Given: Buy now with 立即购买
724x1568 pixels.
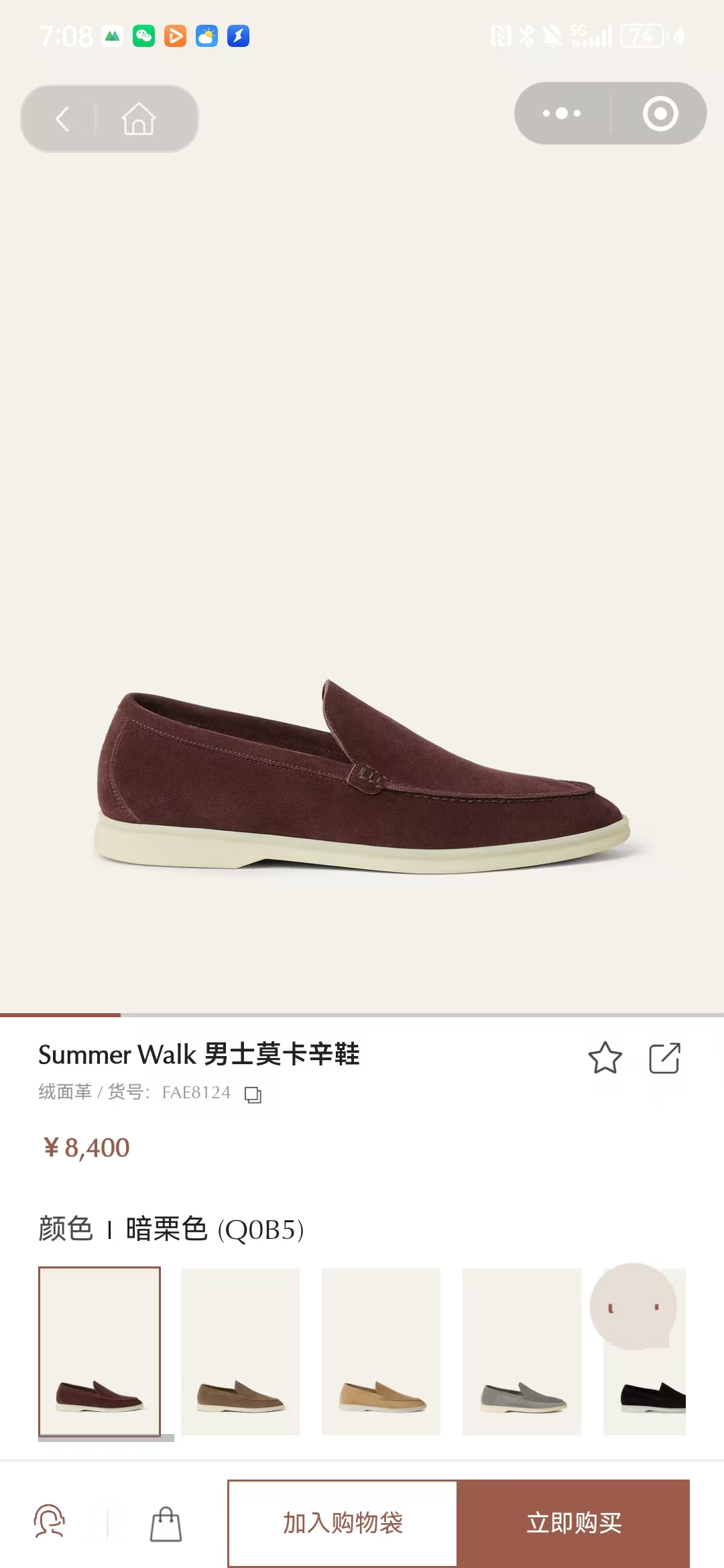Looking at the screenshot, I should click(573, 1523).
